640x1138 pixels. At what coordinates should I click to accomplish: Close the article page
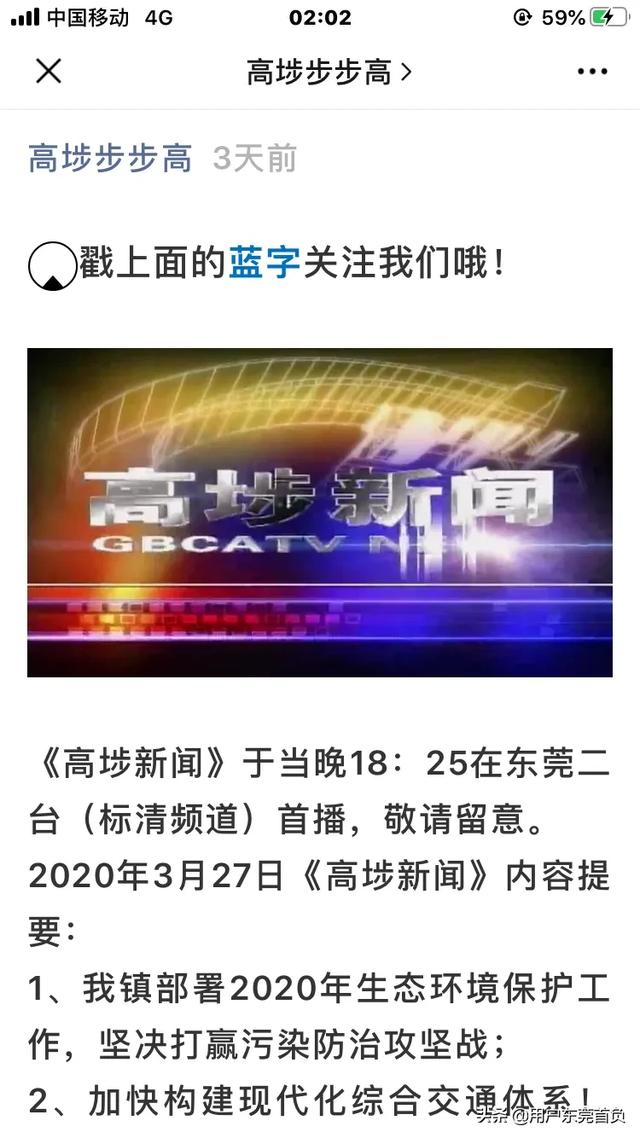pos(48,71)
